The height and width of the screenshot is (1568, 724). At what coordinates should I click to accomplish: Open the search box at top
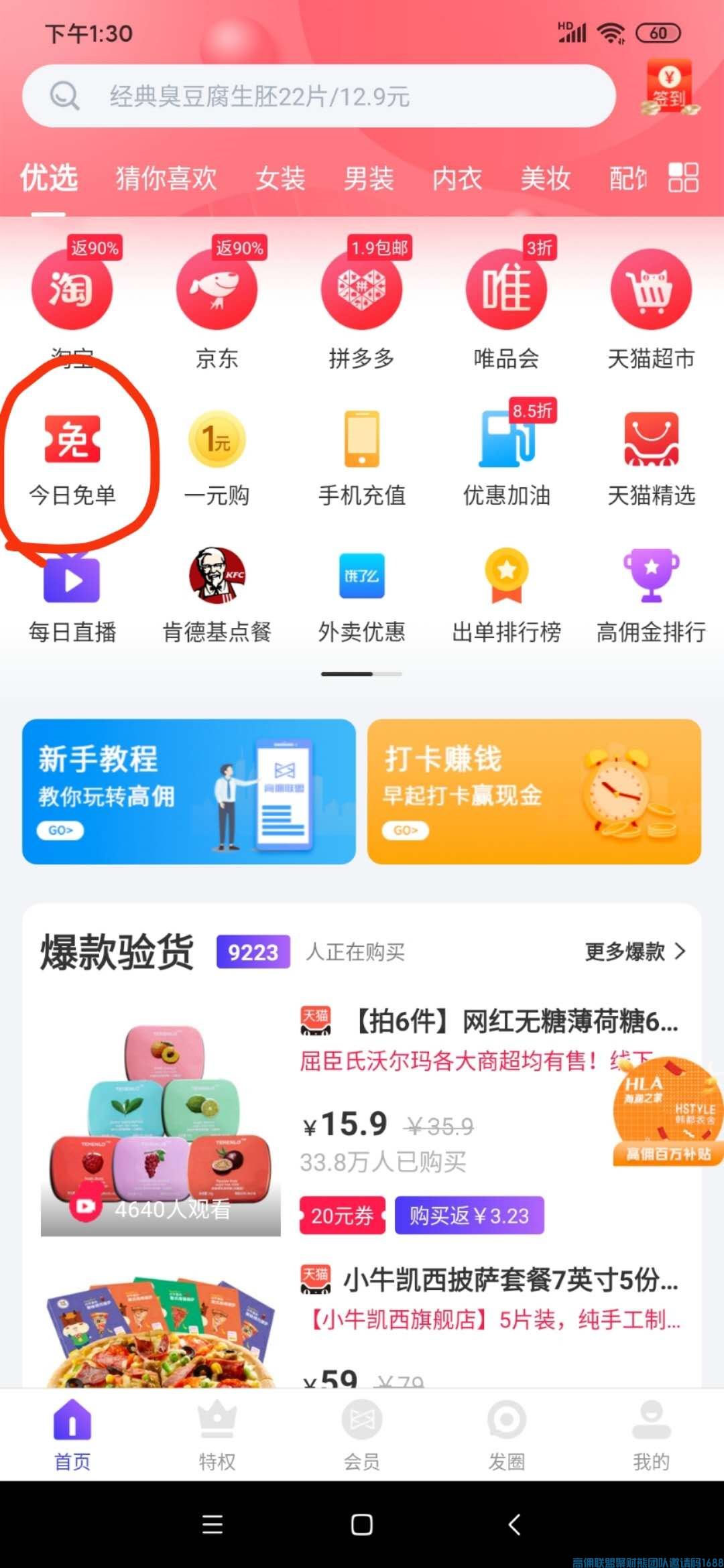(318, 96)
